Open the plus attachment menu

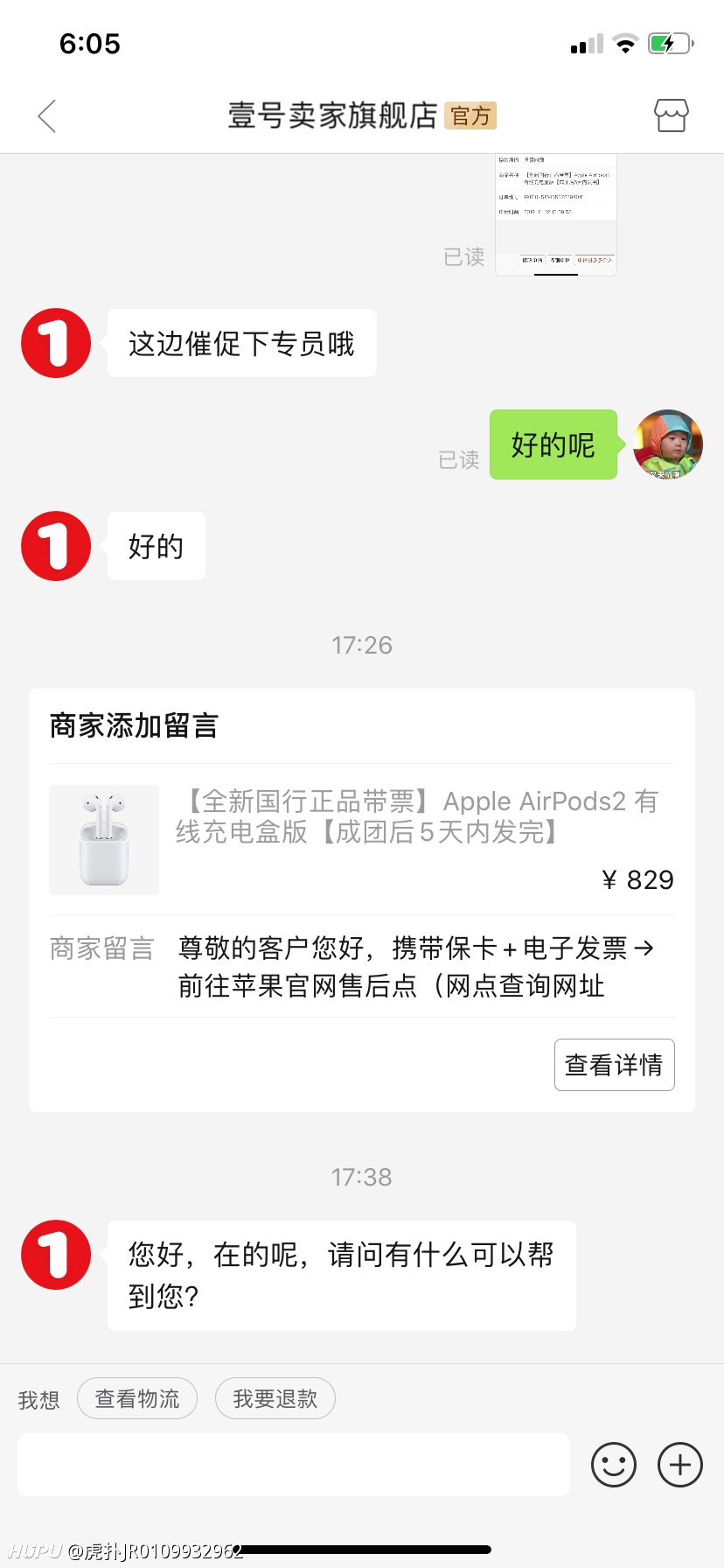pos(680,1465)
